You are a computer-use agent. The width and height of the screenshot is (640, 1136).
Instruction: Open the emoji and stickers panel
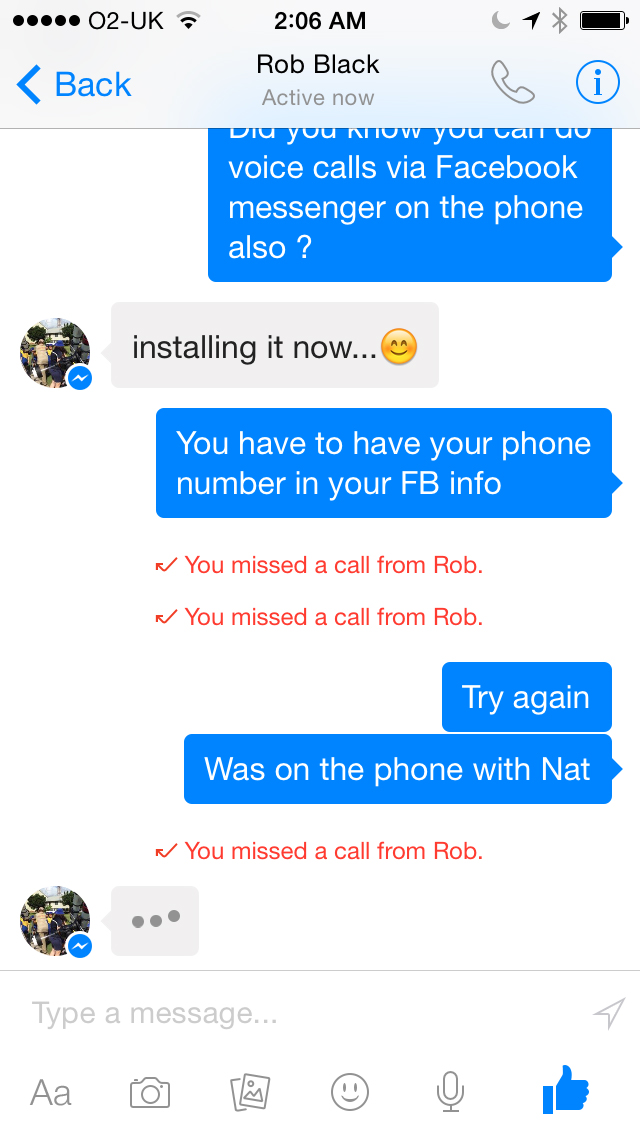[350, 1092]
